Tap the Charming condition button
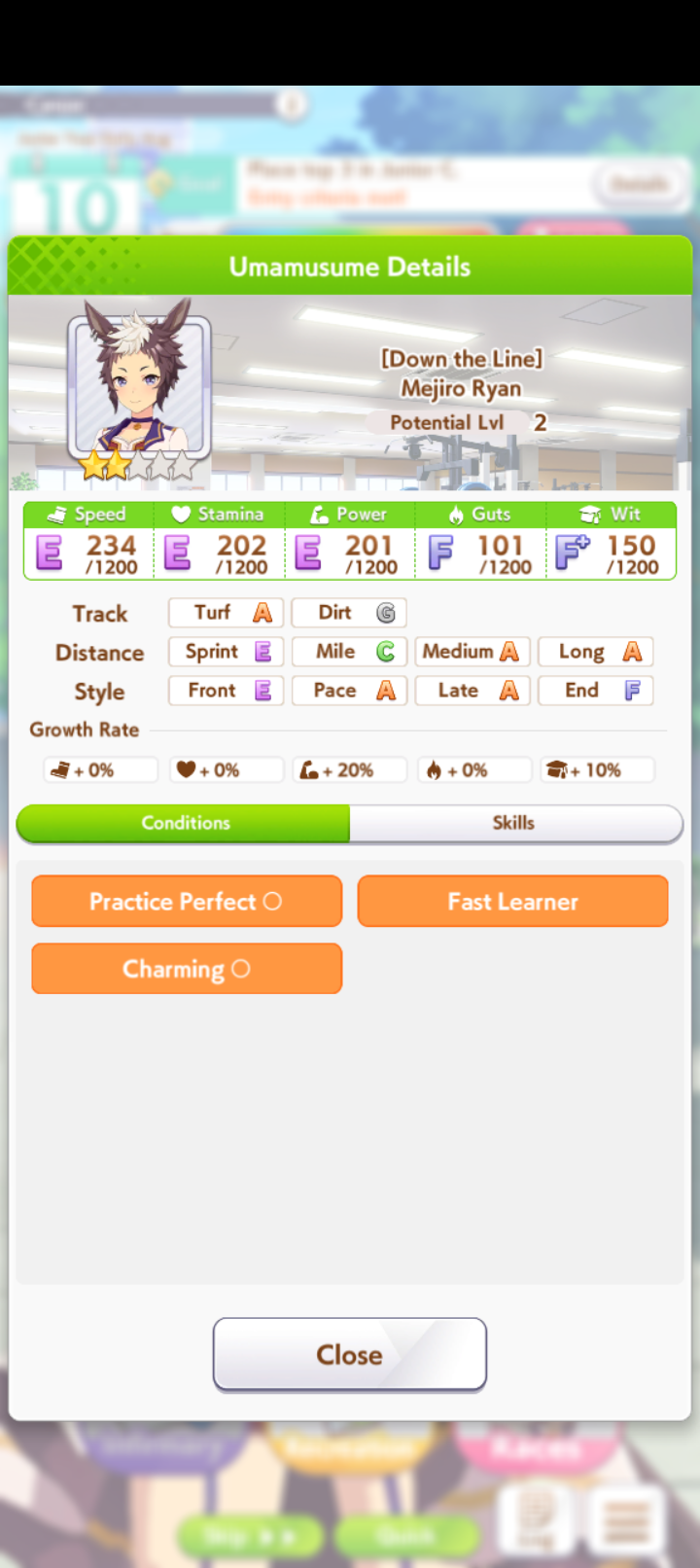Image resolution: width=700 pixels, height=1568 pixels. click(x=187, y=969)
